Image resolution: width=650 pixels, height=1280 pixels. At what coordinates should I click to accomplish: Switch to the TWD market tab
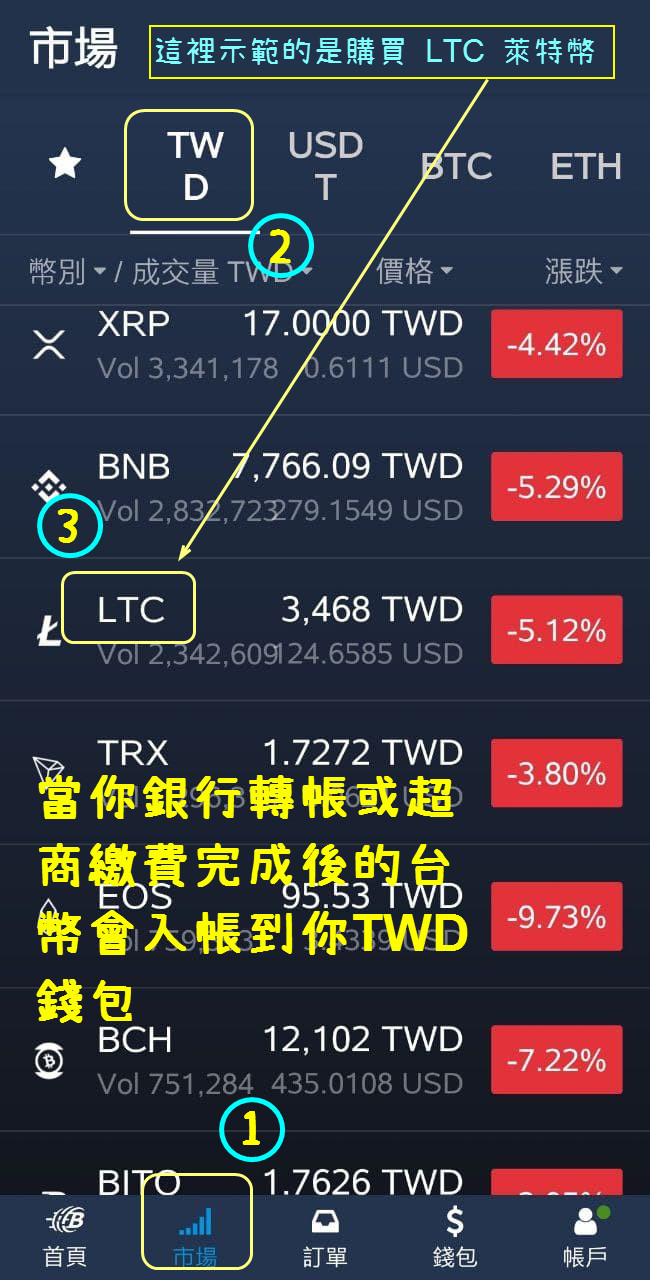pyautogui.click(x=195, y=166)
